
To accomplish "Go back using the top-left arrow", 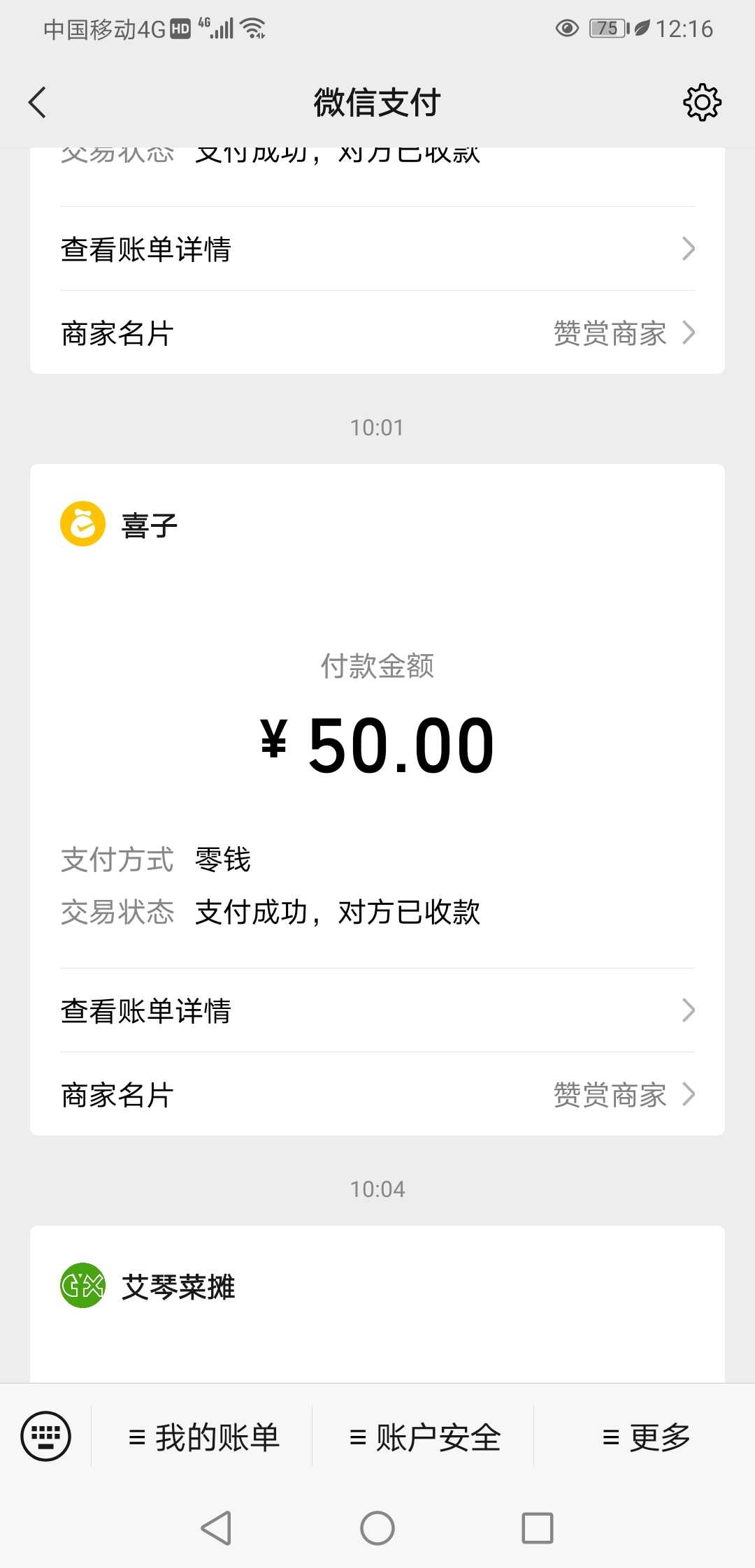I will pos(38,103).
